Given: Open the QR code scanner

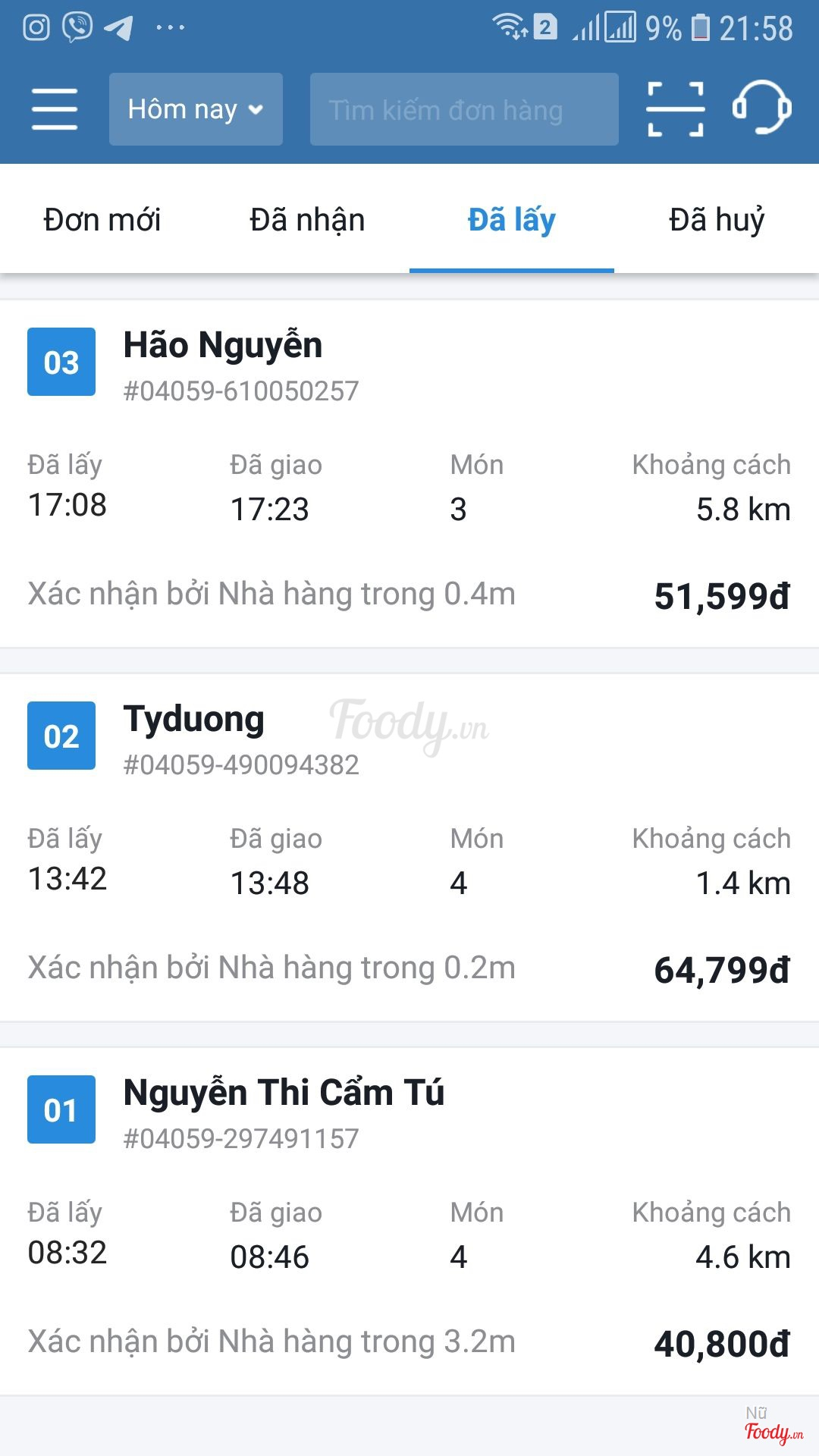Looking at the screenshot, I should point(675,109).
